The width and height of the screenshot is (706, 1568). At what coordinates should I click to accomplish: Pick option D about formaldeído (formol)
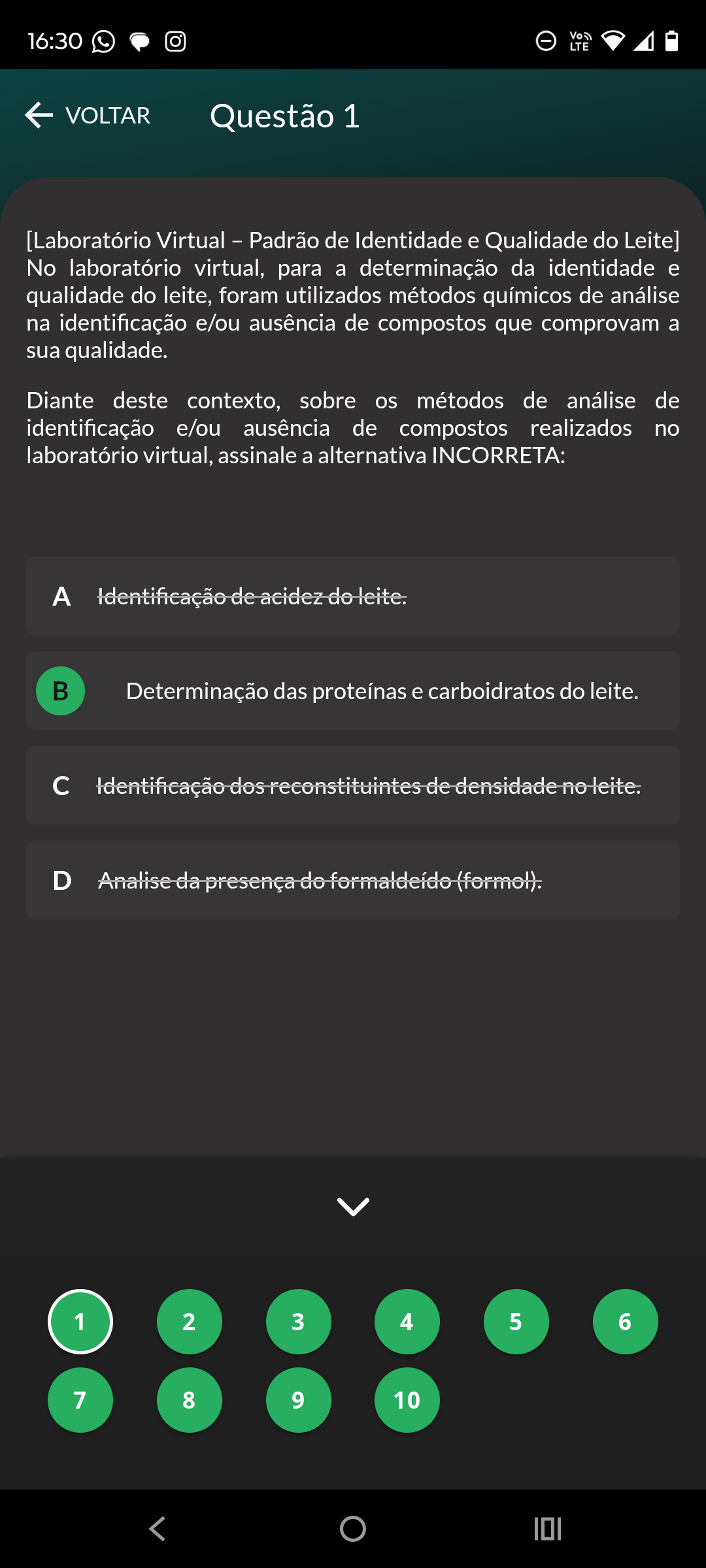coord(353,880)
